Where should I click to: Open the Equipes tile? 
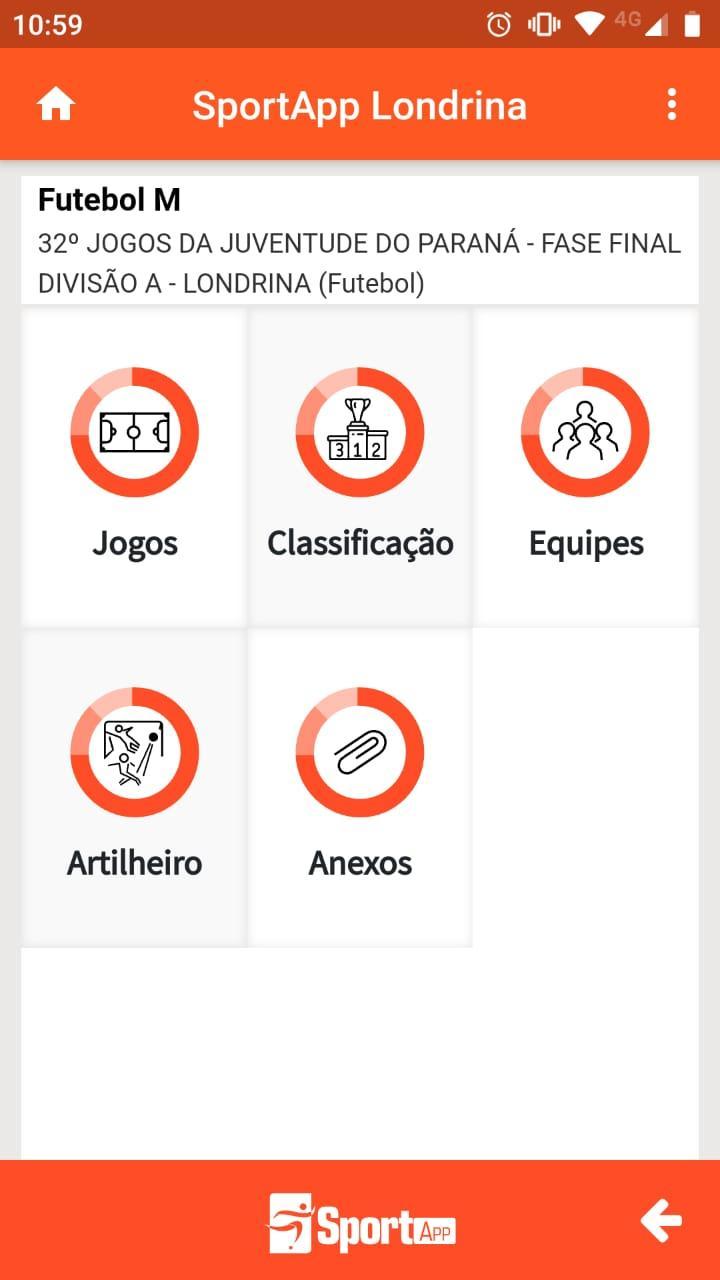tap(586, 467)
